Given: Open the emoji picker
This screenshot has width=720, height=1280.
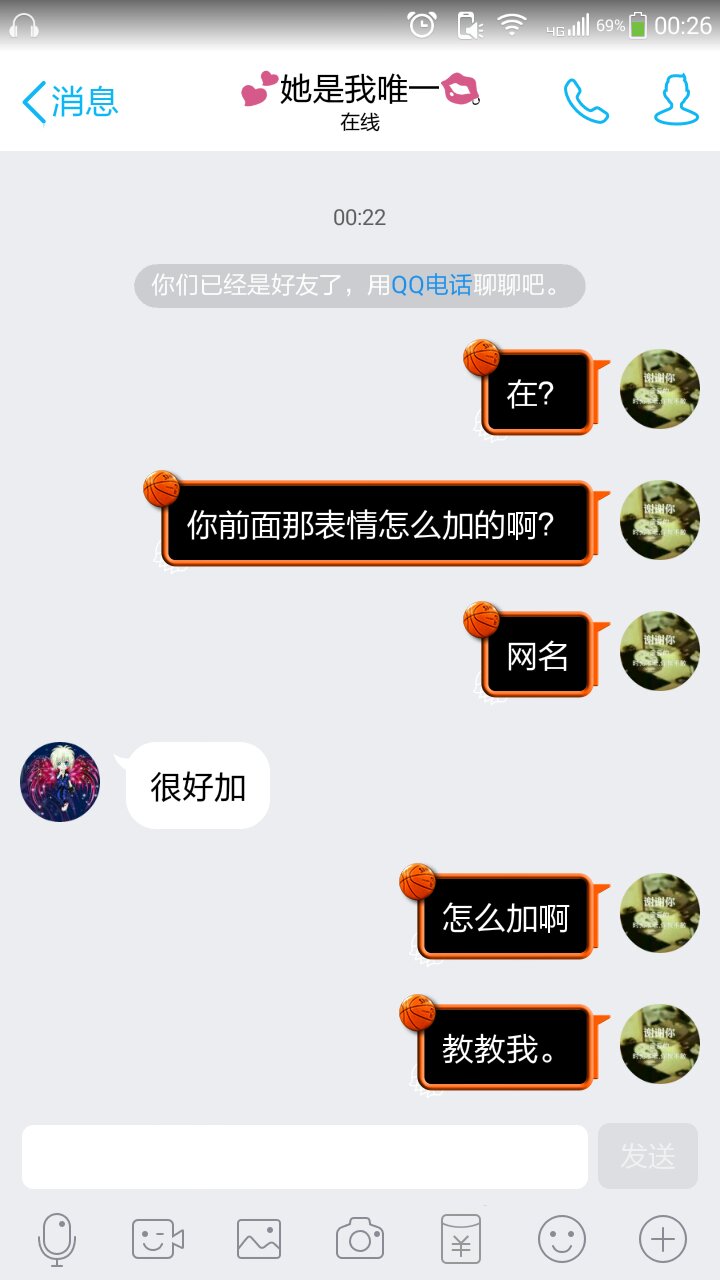Looking at the screenshot, I should 562,1240.
